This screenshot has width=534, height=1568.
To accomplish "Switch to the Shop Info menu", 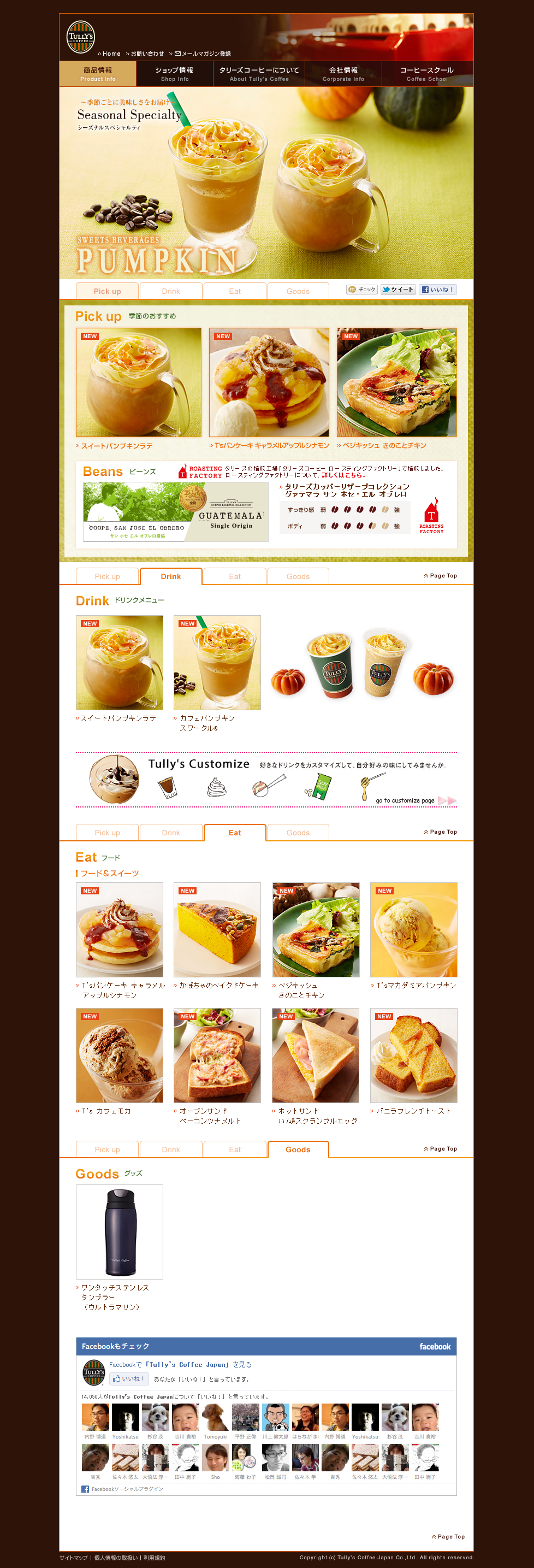I will coord(175,74).
